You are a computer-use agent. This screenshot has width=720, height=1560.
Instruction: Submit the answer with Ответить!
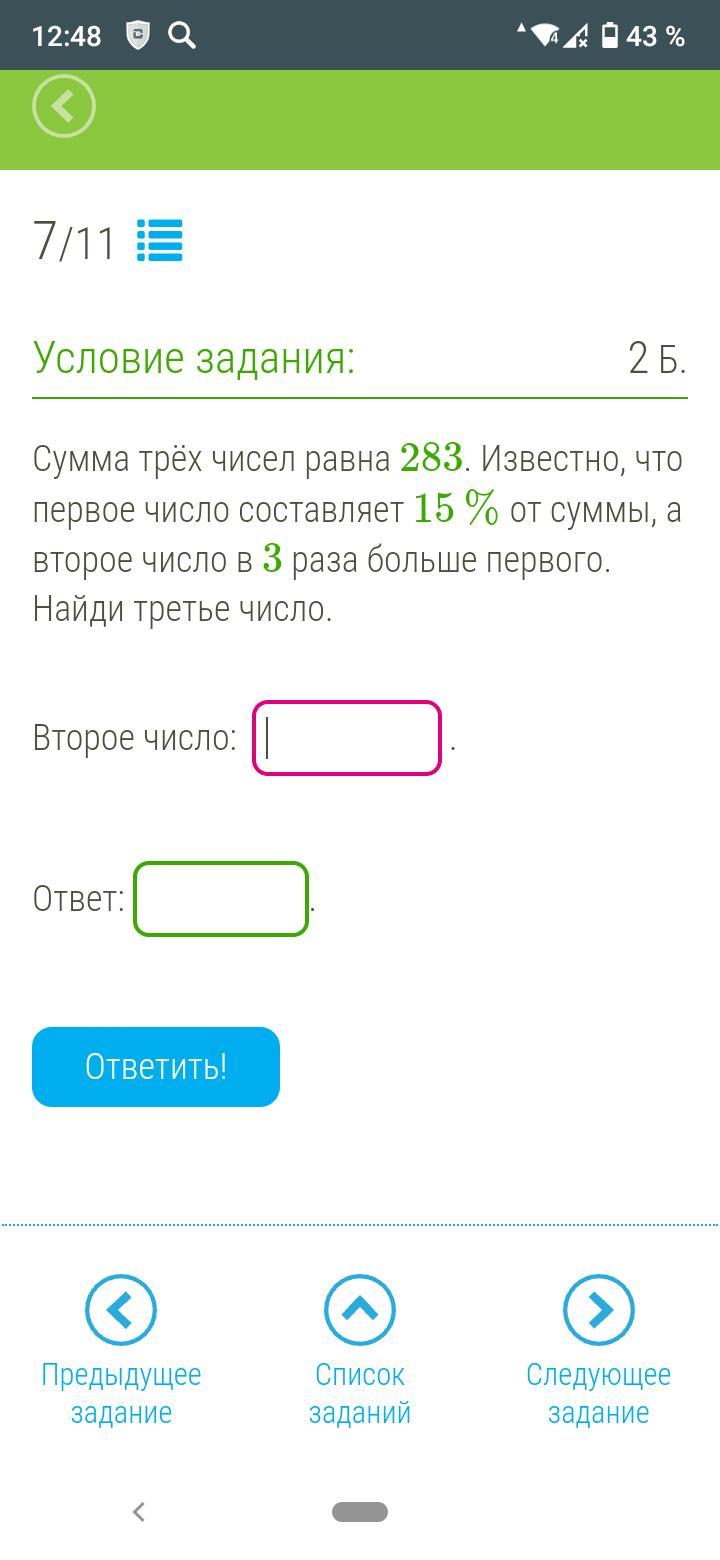click(x=156, y=1067)
